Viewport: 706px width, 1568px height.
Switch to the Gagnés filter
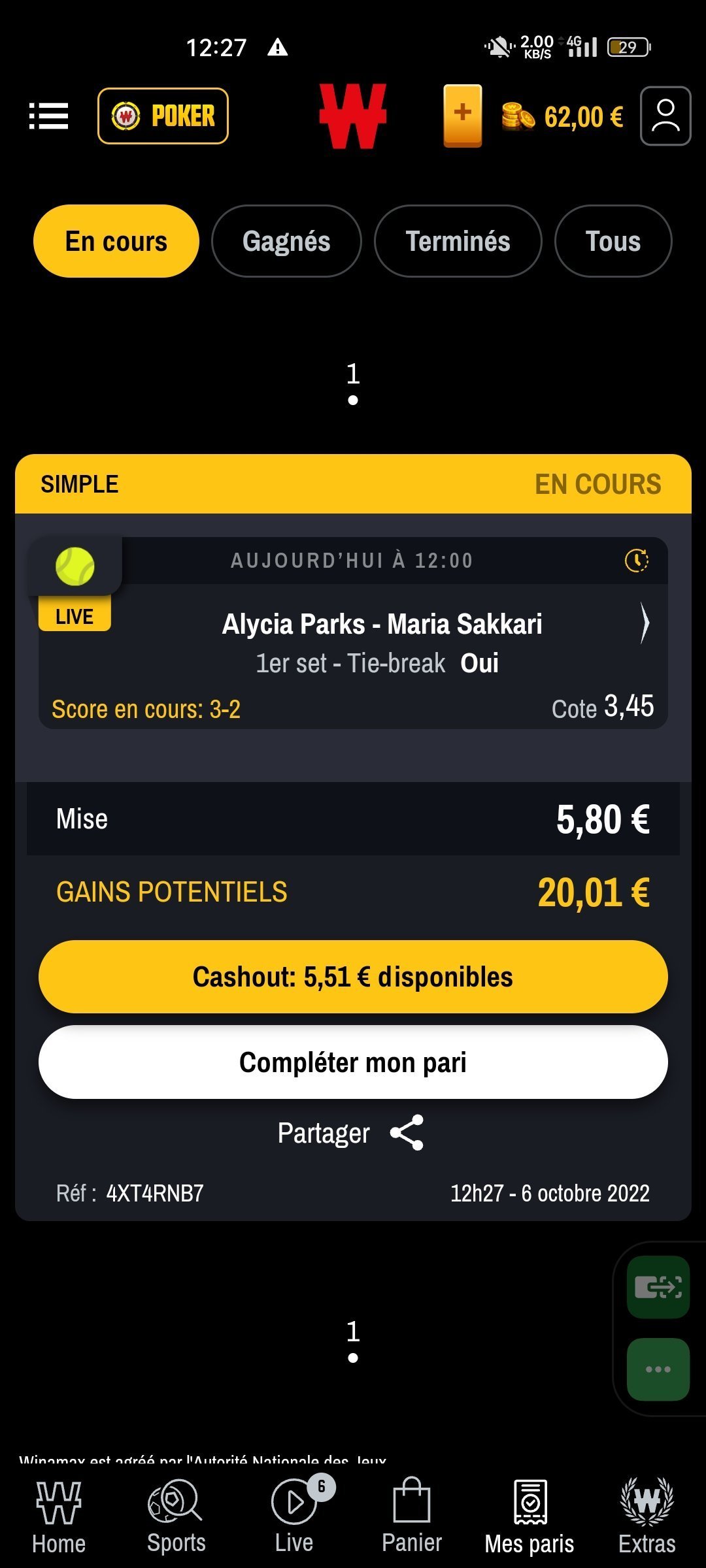286,241
